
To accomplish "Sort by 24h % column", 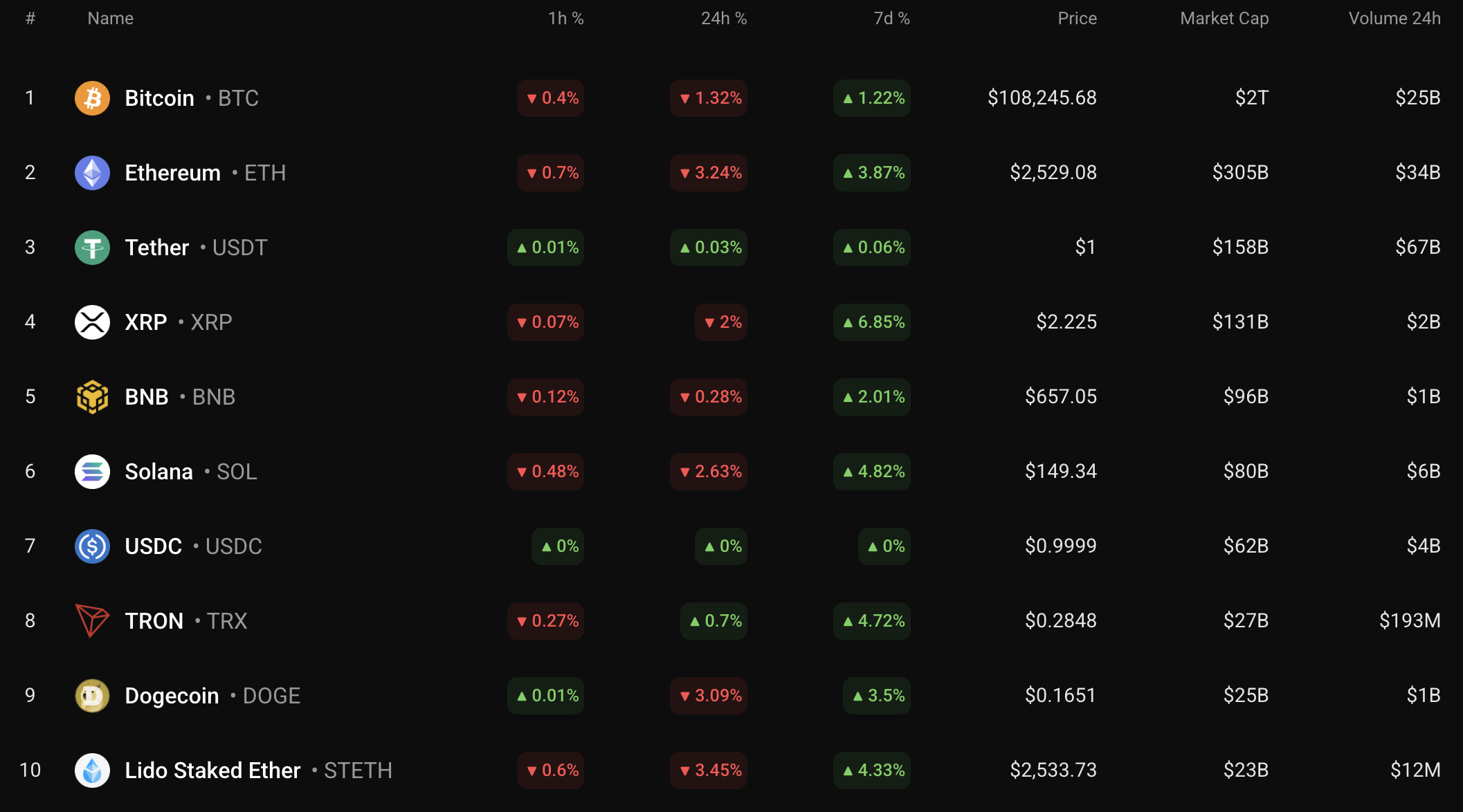I will [723, 19].
